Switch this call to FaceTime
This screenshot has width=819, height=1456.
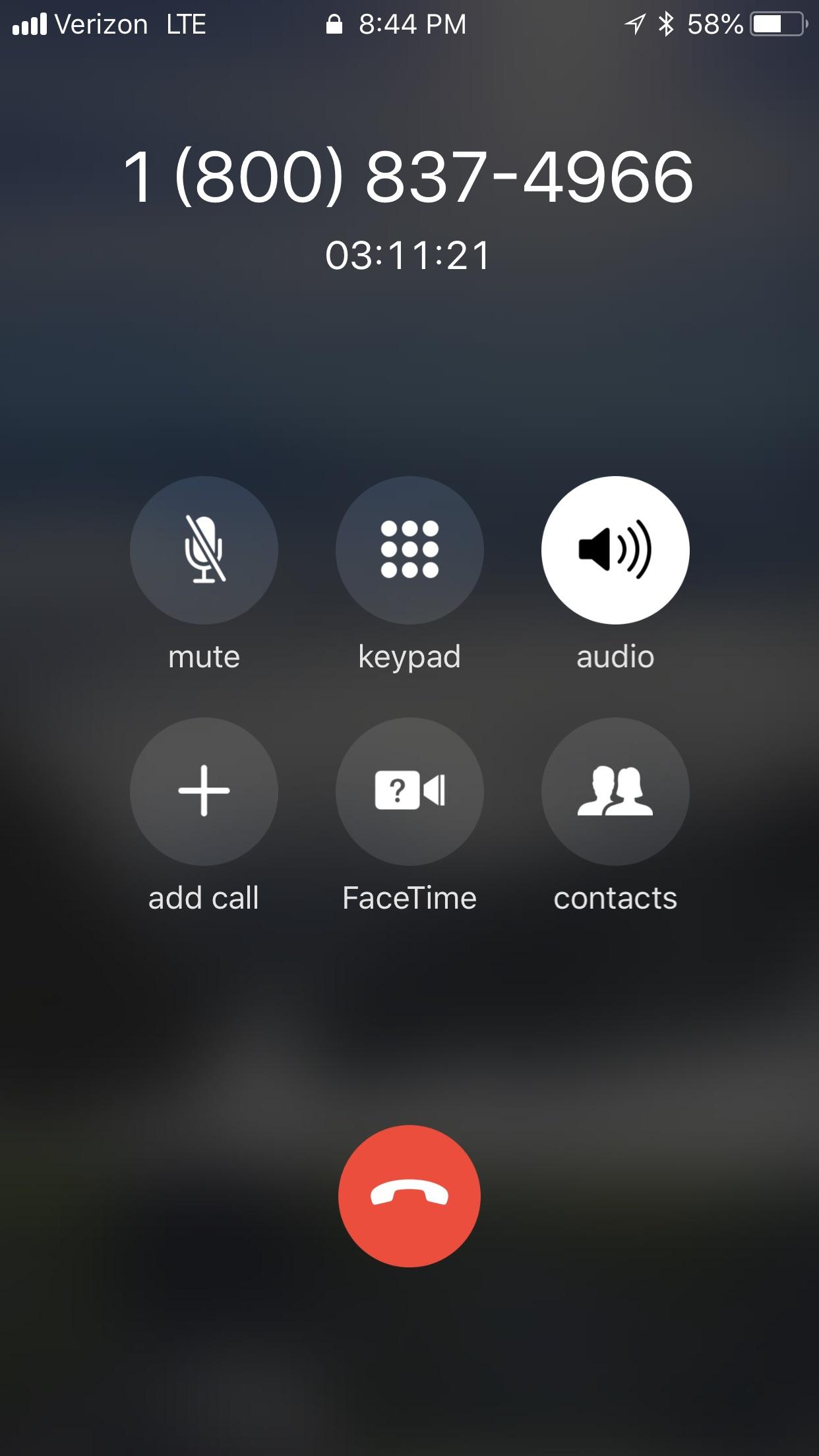click(409, 791)
